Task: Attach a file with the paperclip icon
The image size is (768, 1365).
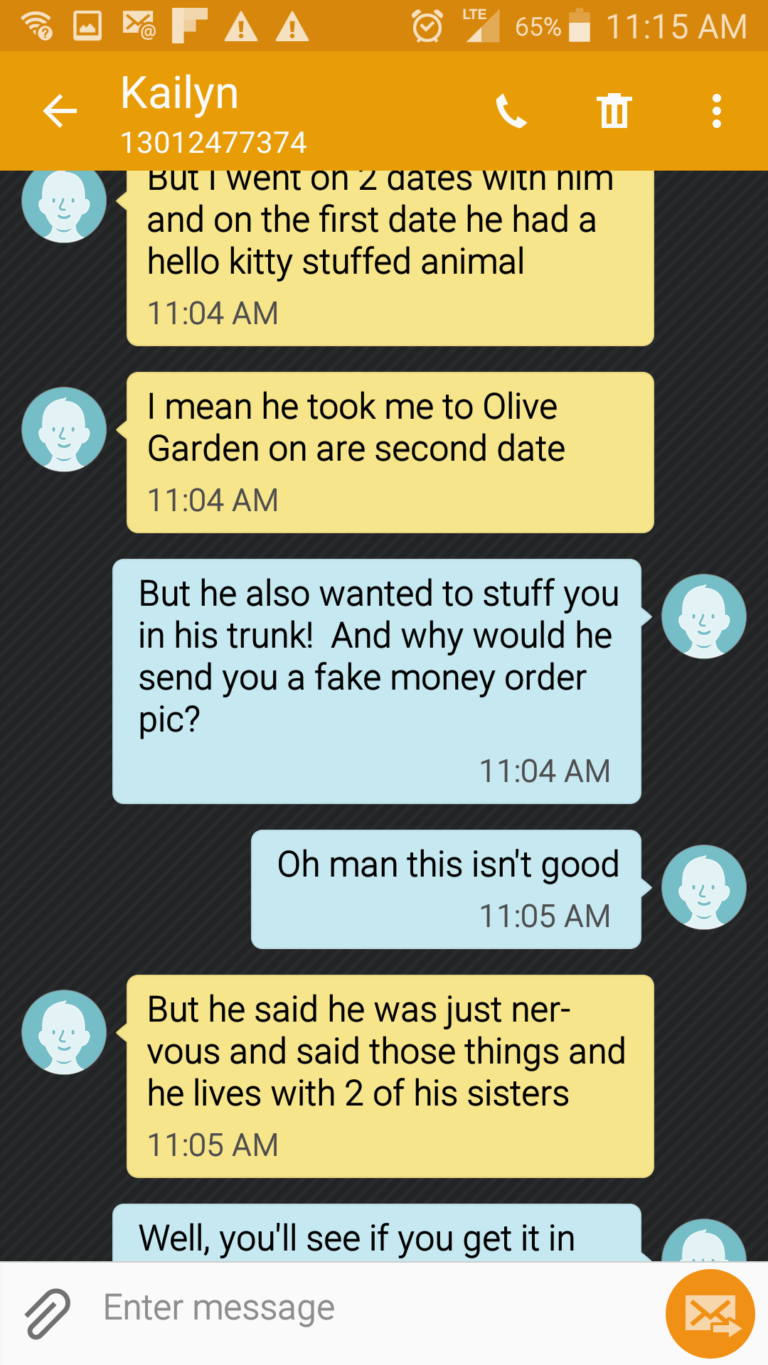Action: [47, 1312]
